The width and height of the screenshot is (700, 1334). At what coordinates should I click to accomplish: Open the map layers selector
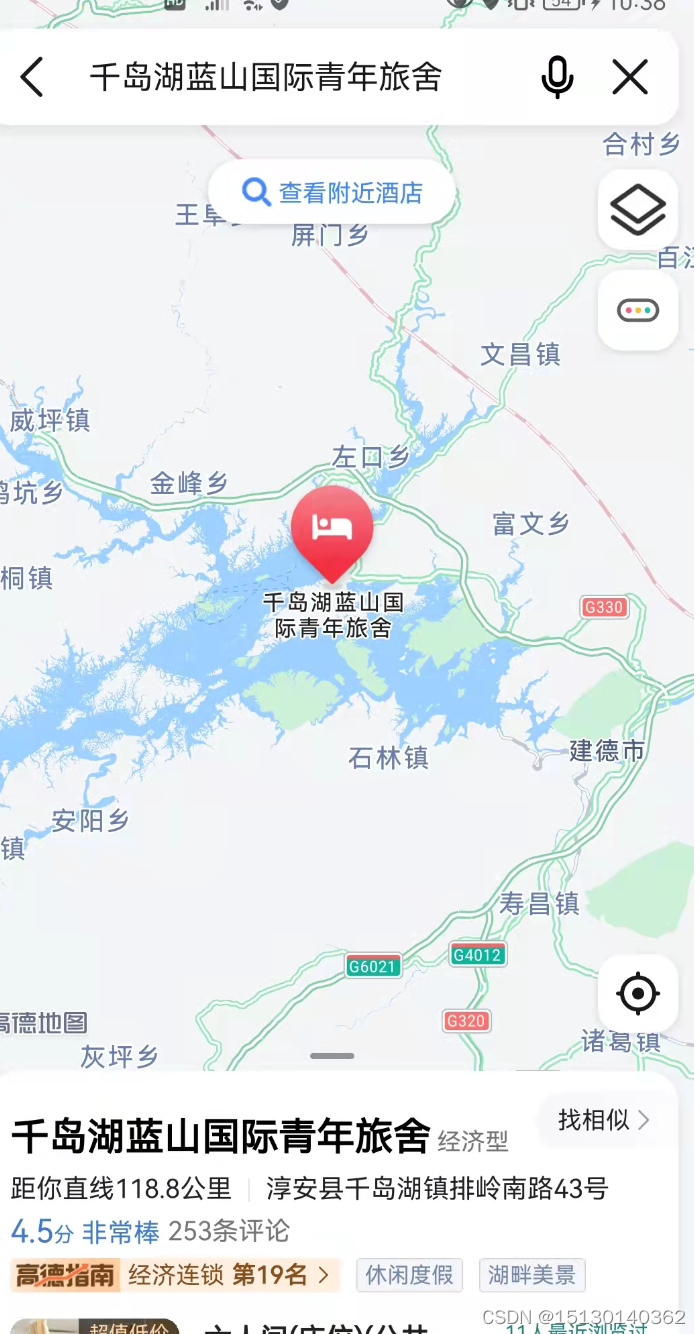click(x=638, y=210)
